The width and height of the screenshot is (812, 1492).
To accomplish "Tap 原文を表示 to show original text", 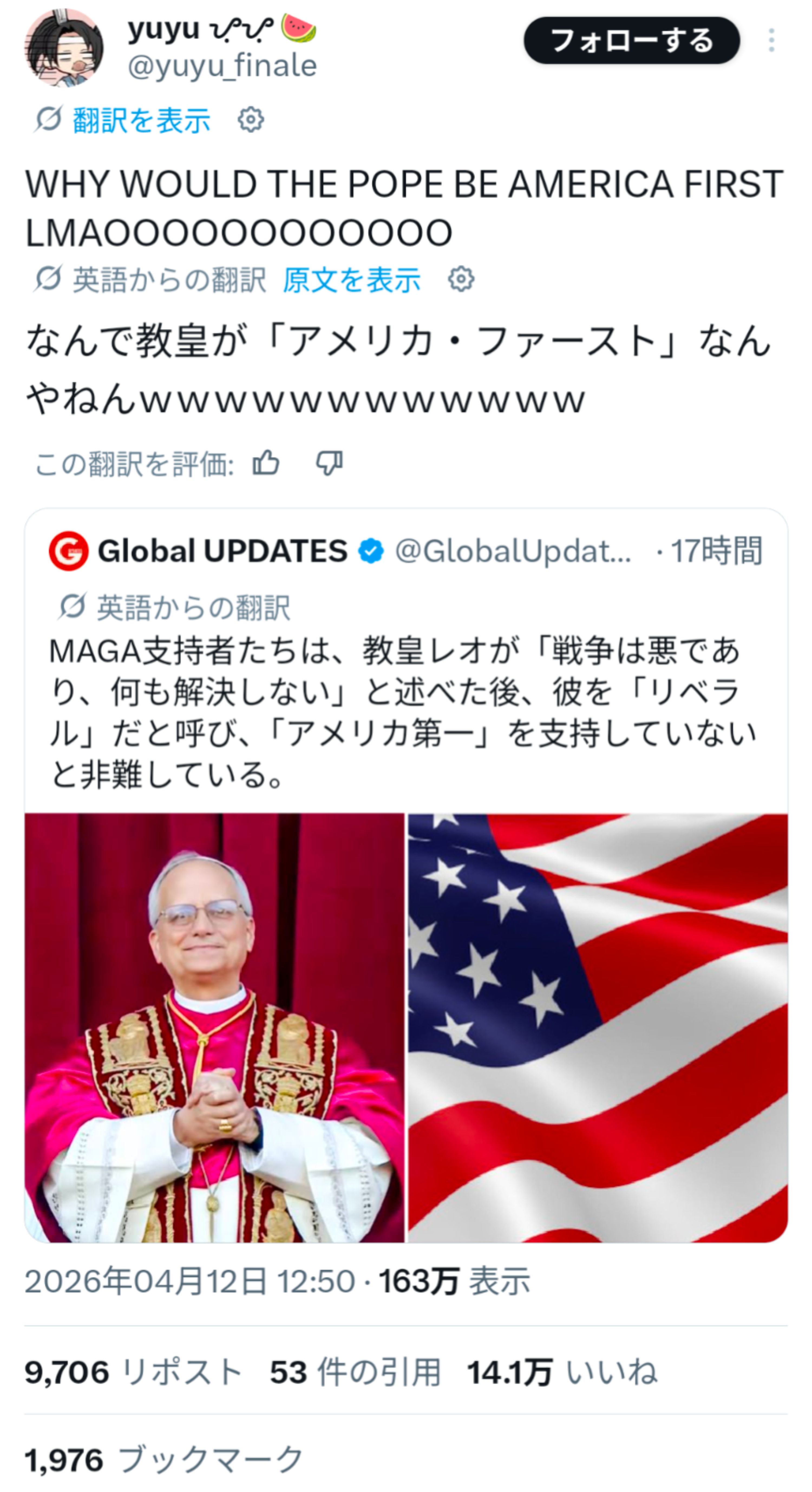I will 351,280.
